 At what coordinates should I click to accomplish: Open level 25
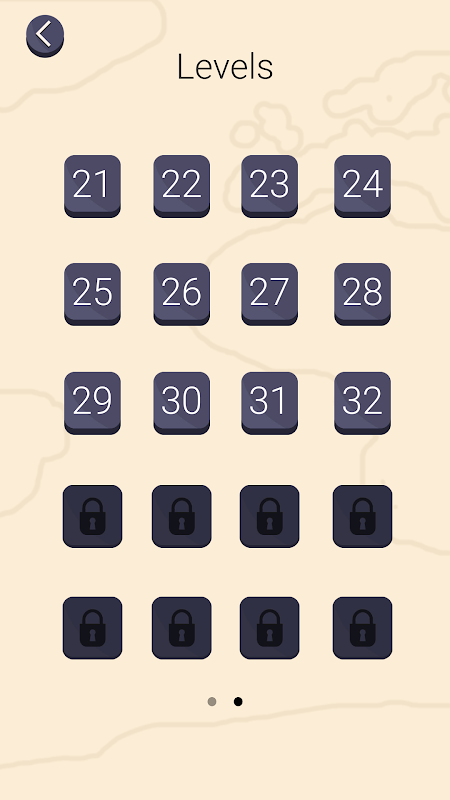click(x=92, y=294)
